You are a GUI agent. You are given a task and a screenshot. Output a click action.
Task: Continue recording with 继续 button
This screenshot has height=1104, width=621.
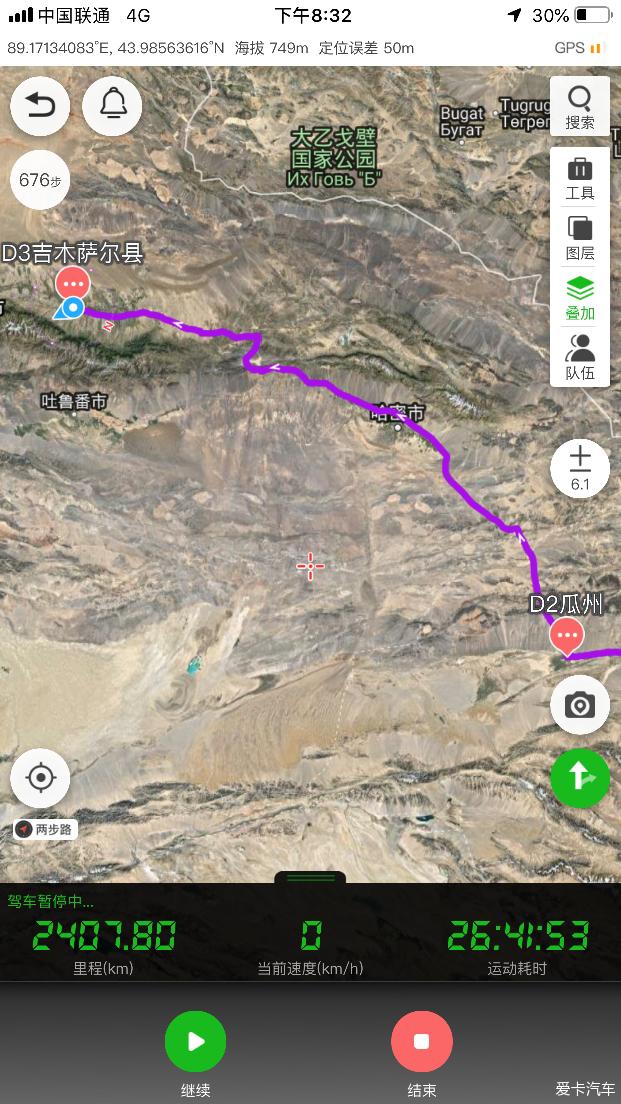click(x=195, y=1042)
